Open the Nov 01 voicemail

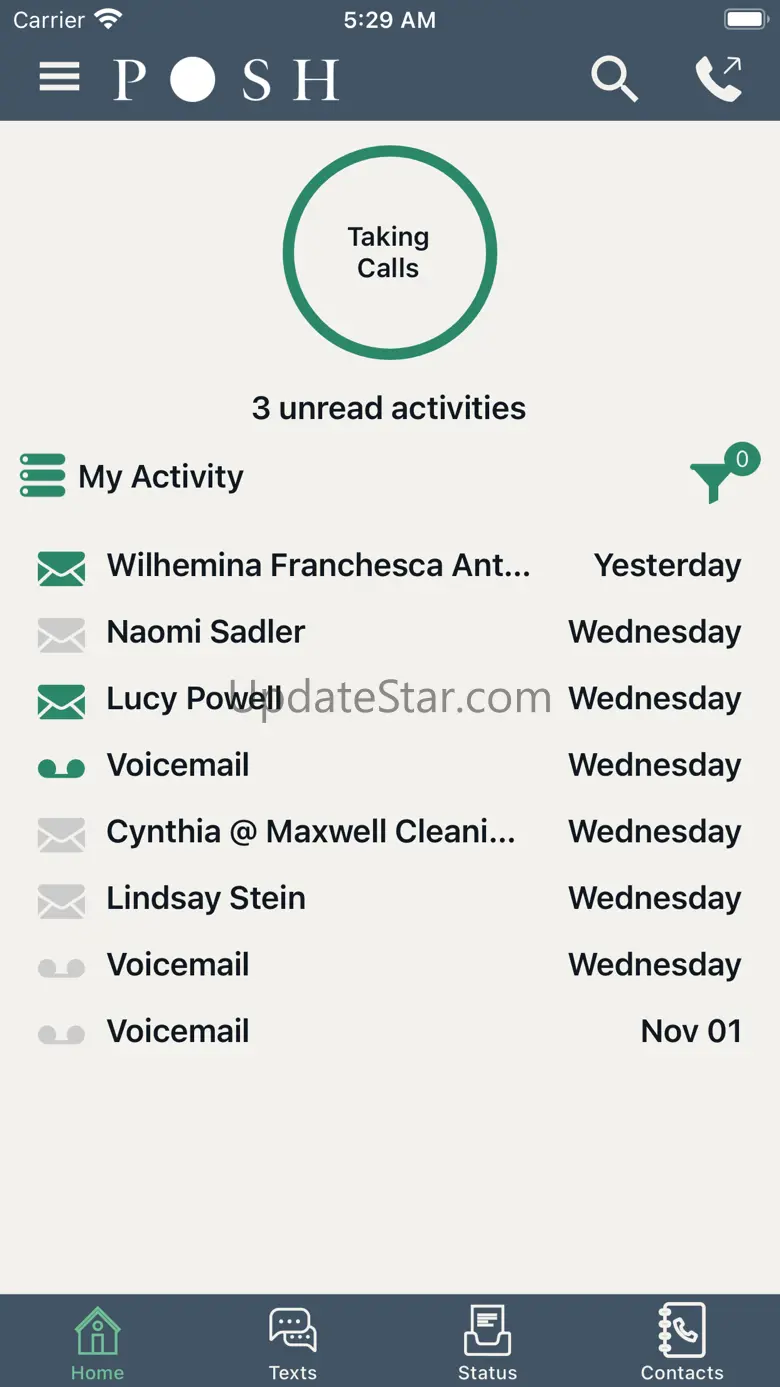tap(390, 1032)
